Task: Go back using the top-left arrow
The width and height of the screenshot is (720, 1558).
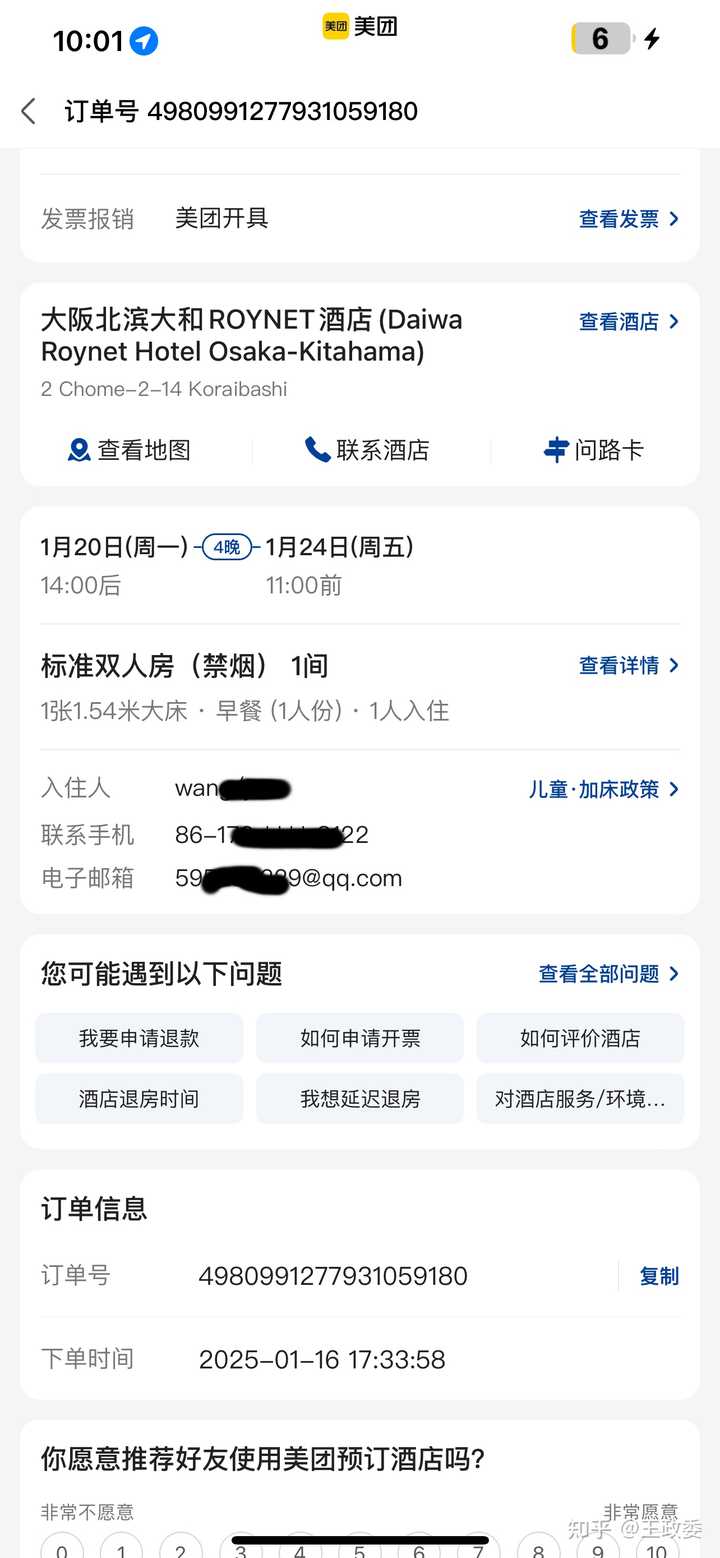Action: point(29,111)
